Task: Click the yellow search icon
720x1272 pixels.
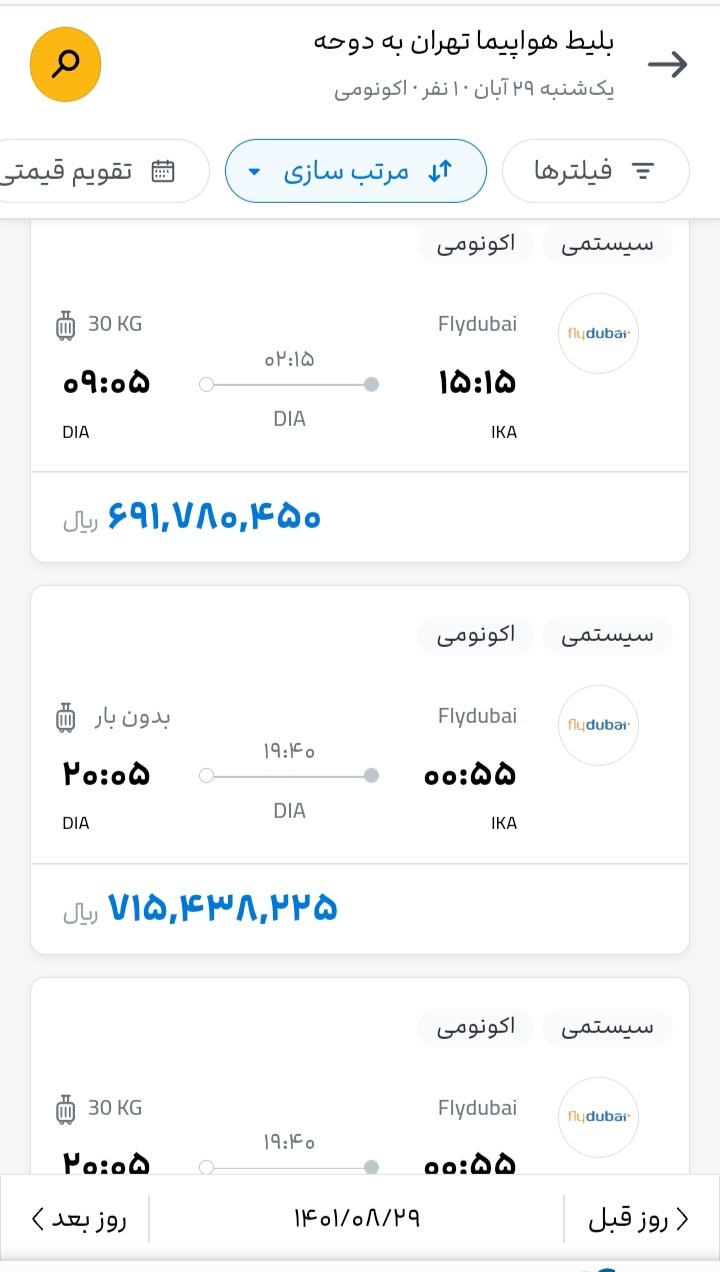Action: [x=65, y=64]
